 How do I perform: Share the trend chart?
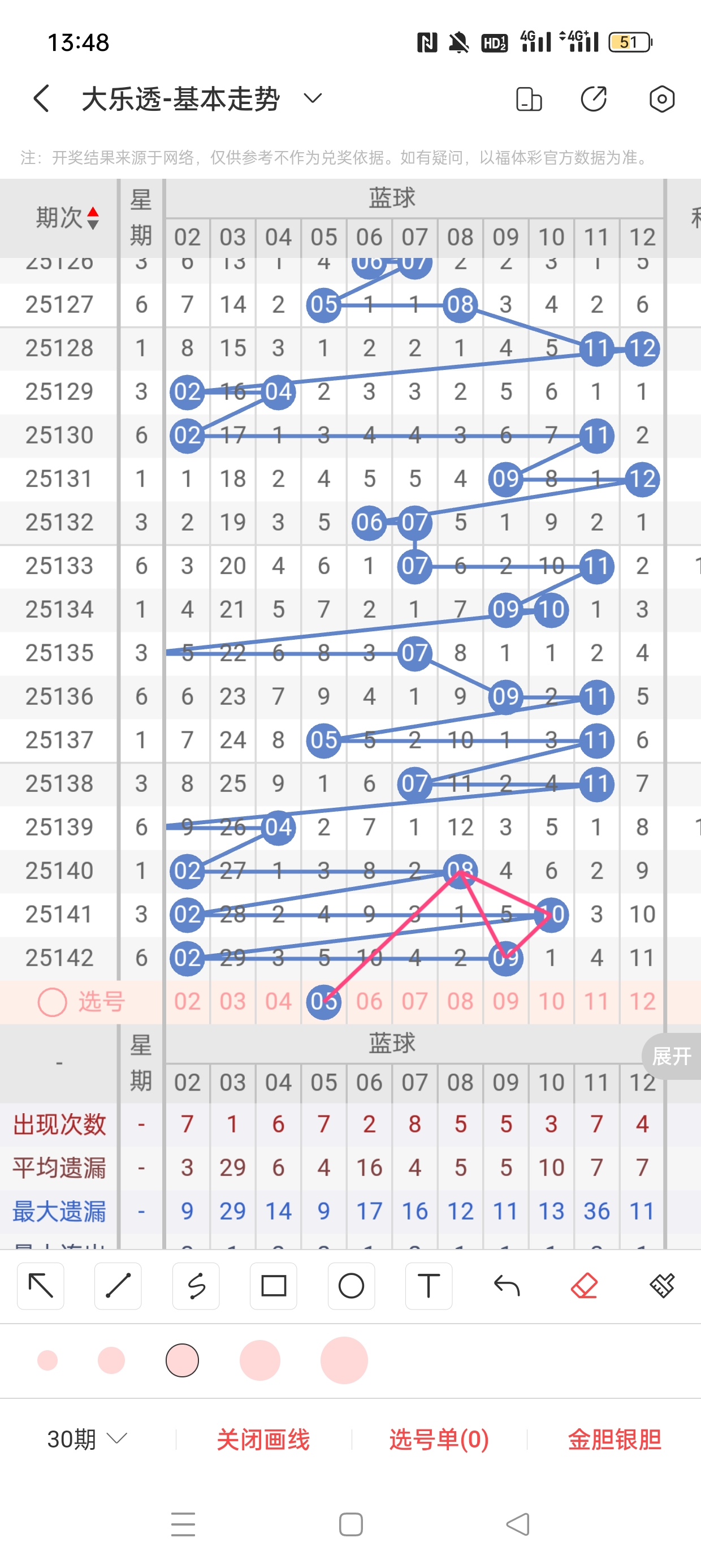[593, 98]
